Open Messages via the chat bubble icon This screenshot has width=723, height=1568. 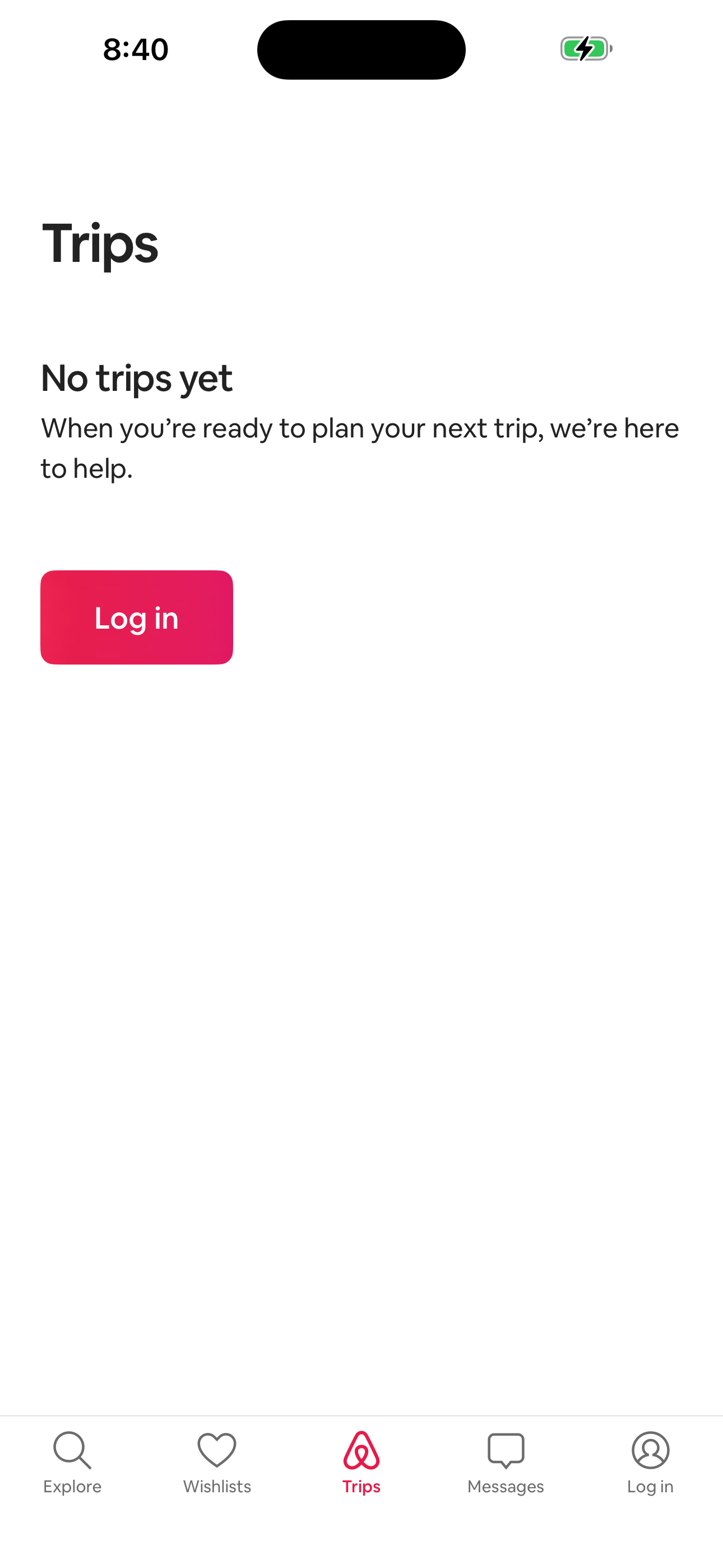(506, 1453)
